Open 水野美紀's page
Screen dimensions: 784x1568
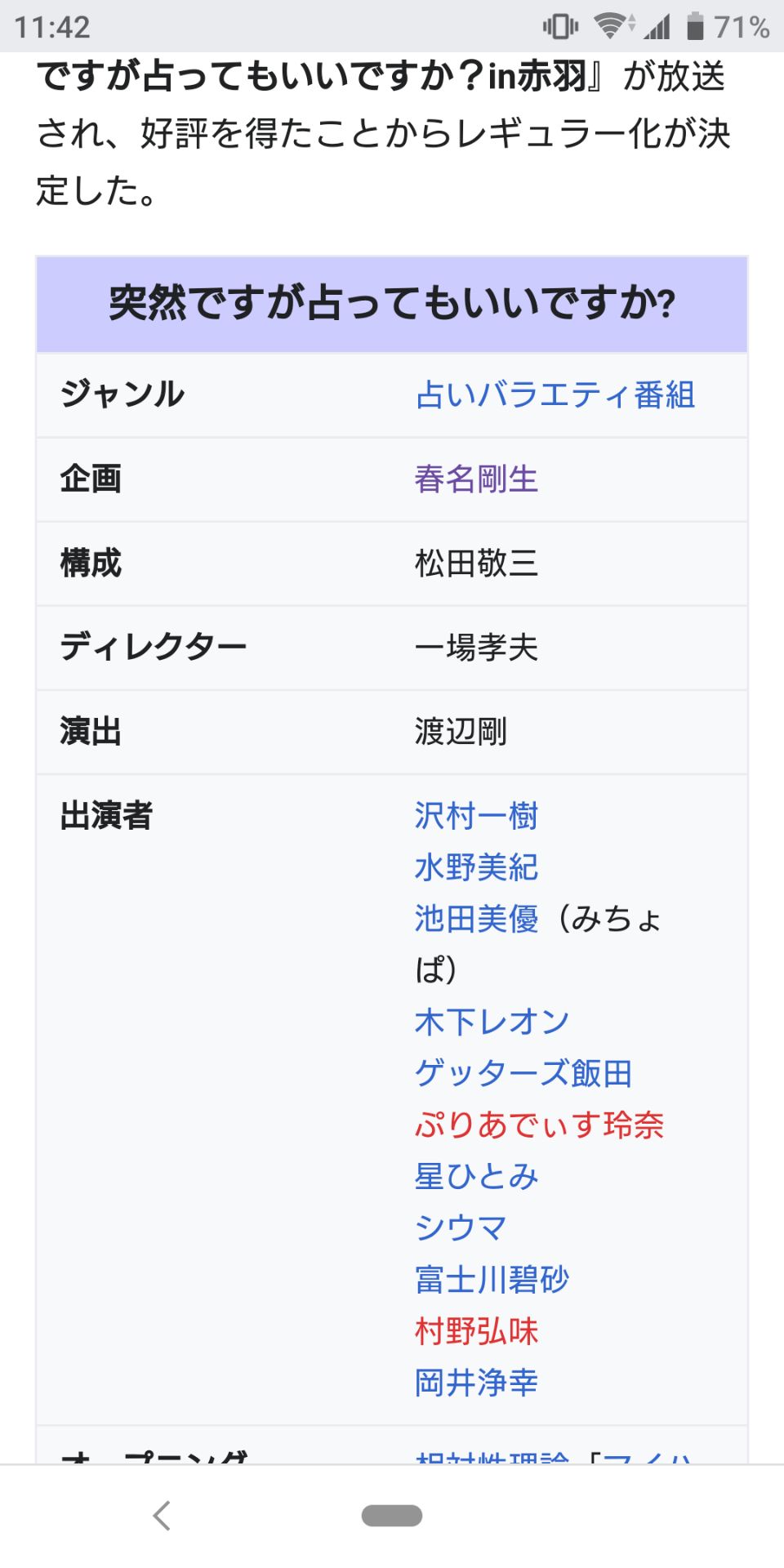[x=475, y=867]
